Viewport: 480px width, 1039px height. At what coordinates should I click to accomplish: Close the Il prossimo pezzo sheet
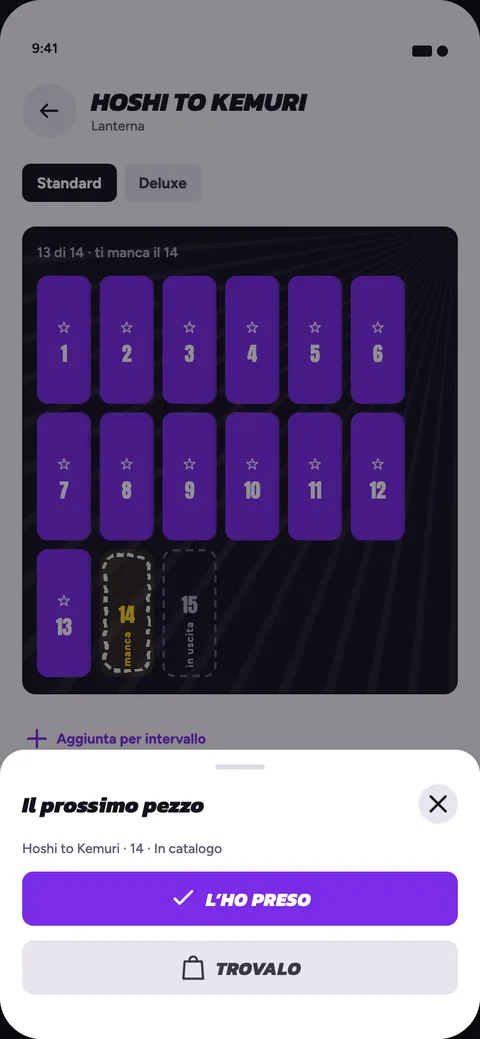[x=438, y=804]
